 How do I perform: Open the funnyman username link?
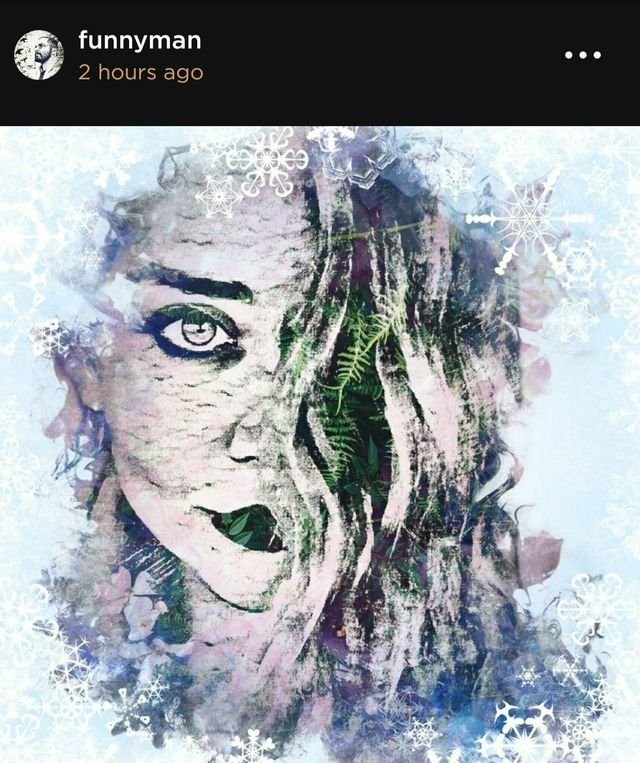139,41
